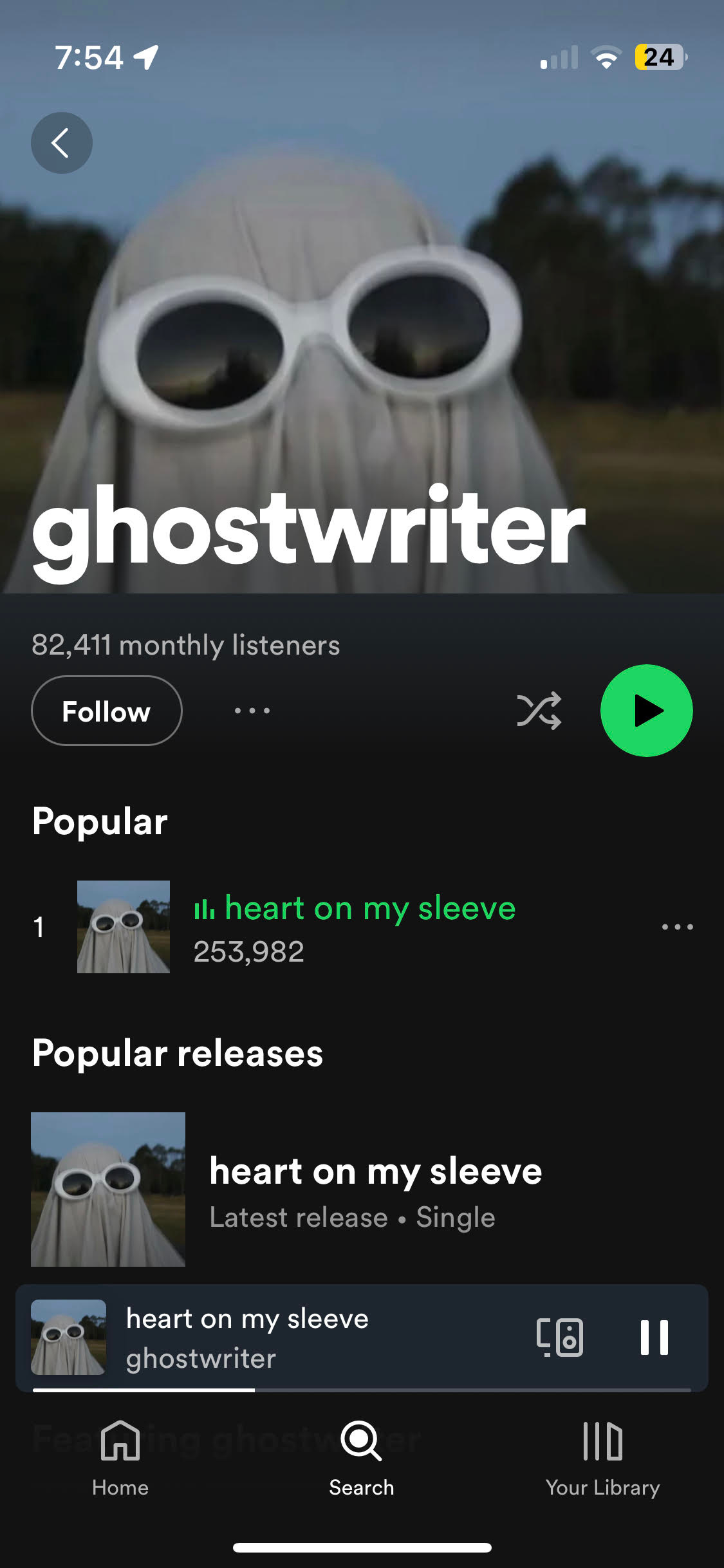724x1568 pixels.
Task: Open the heart on my sleeve single release
Action: pos(362,1190)
